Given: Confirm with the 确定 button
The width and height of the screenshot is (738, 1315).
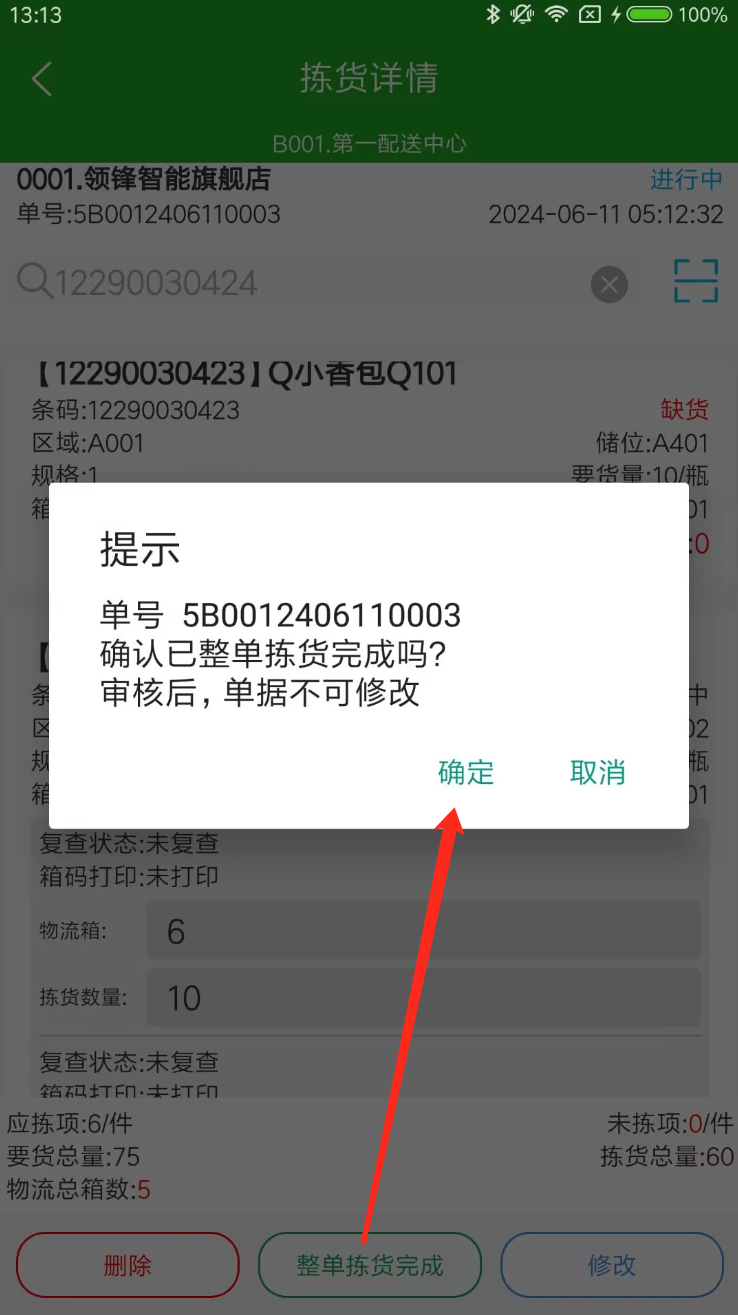Looking at the screenshot, I should (x=466, y=772).
